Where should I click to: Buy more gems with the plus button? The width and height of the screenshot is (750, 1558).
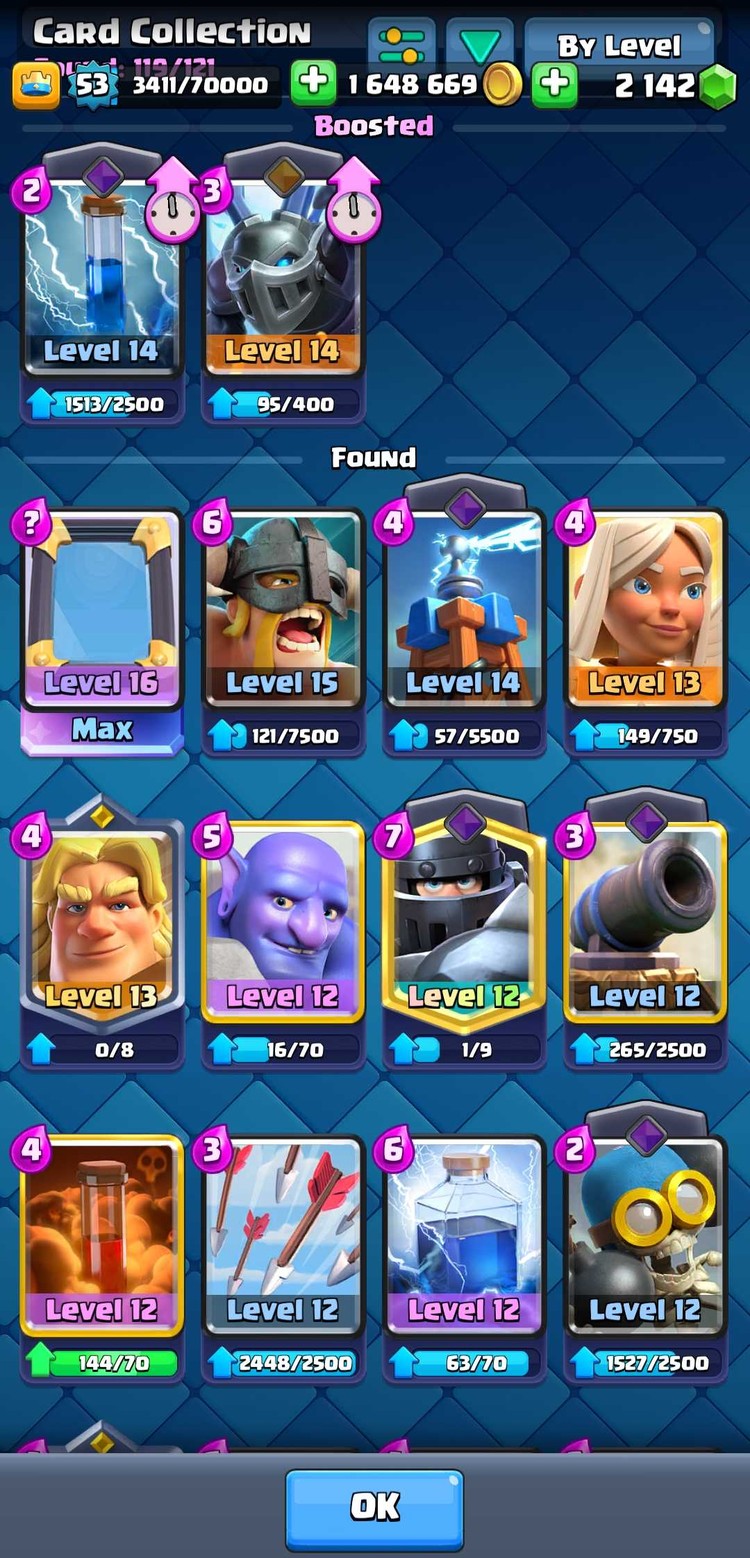tap(554, 85)
